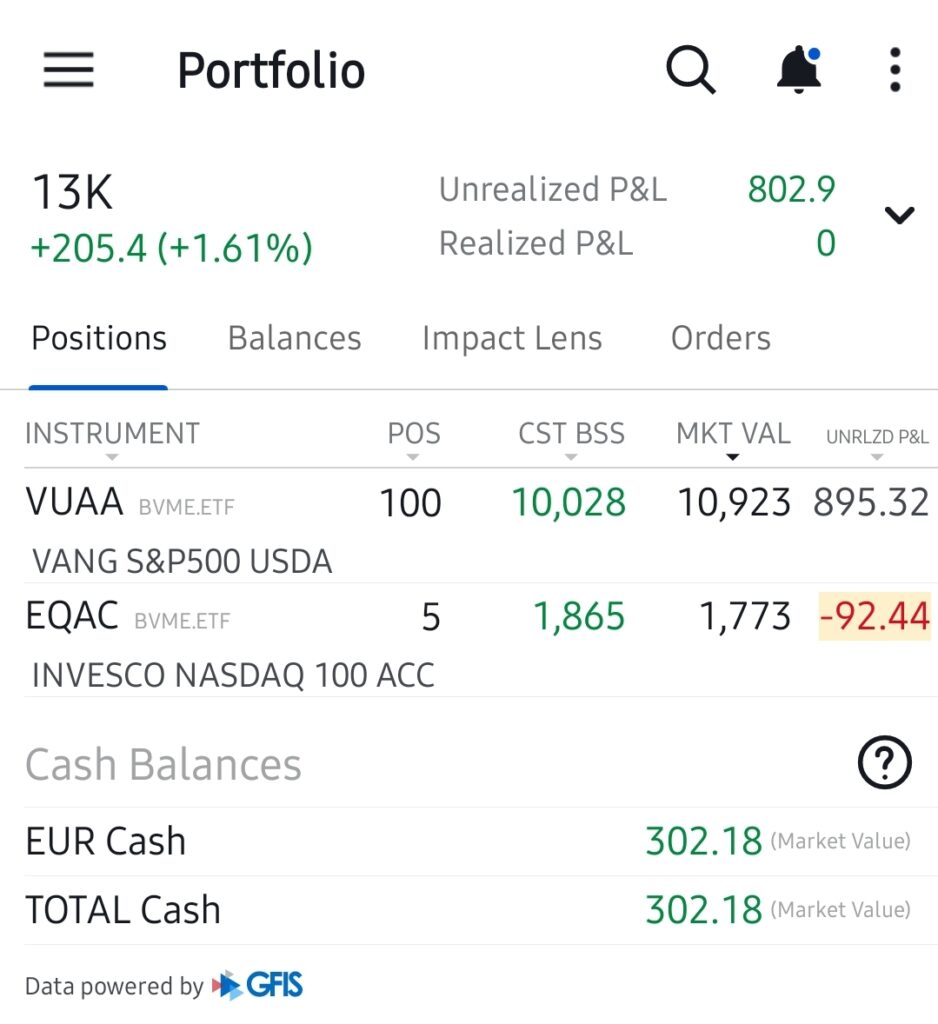Viewport: 938px width, 1024px height.
Task: Switch to the Balances tab
Action: click(x=294, y=339)
